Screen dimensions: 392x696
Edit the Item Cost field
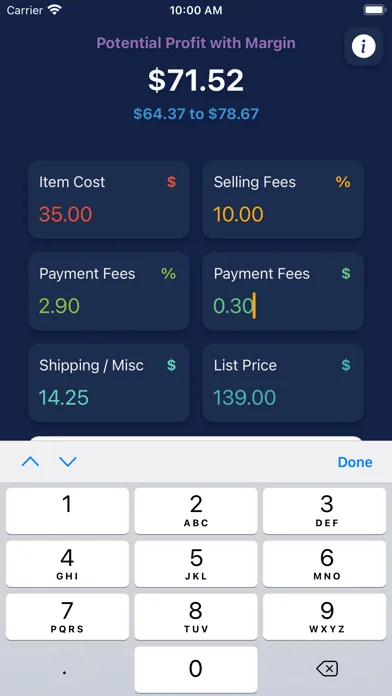coord(109,200)
